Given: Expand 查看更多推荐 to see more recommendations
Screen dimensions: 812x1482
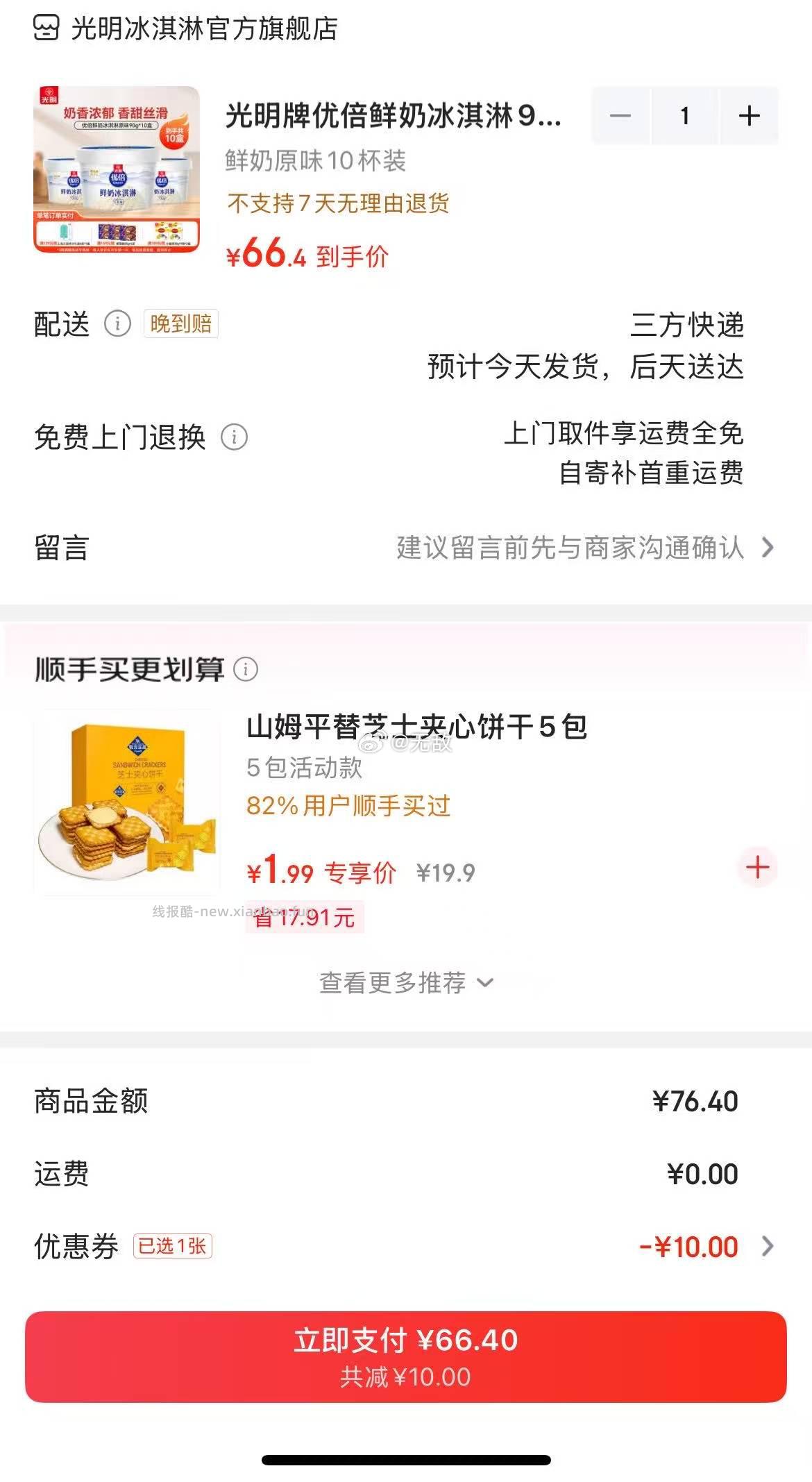Looking at the screenshot, I should click(x=406, y=982).
